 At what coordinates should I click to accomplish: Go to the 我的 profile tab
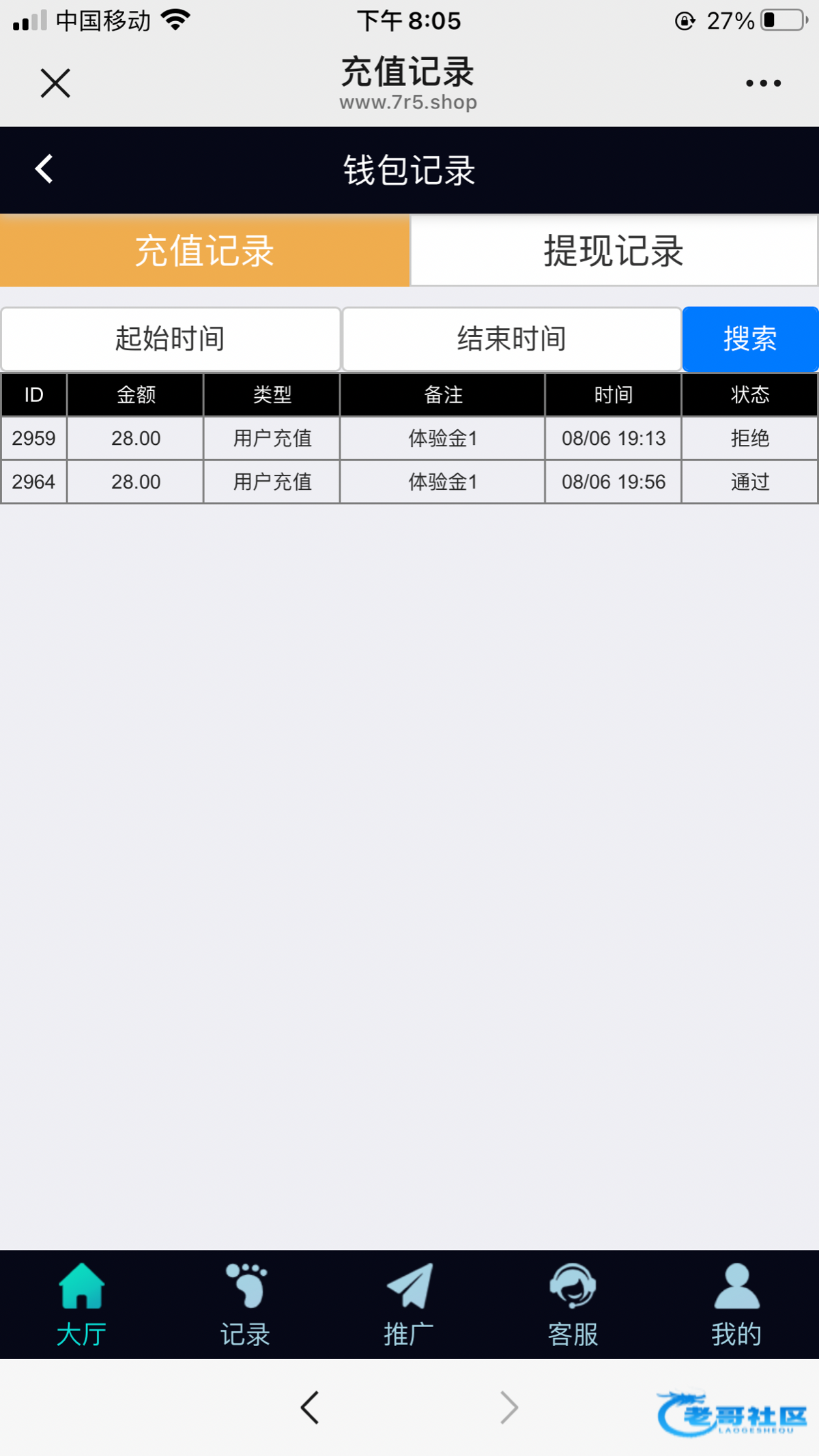click(x=737, y=1305)
